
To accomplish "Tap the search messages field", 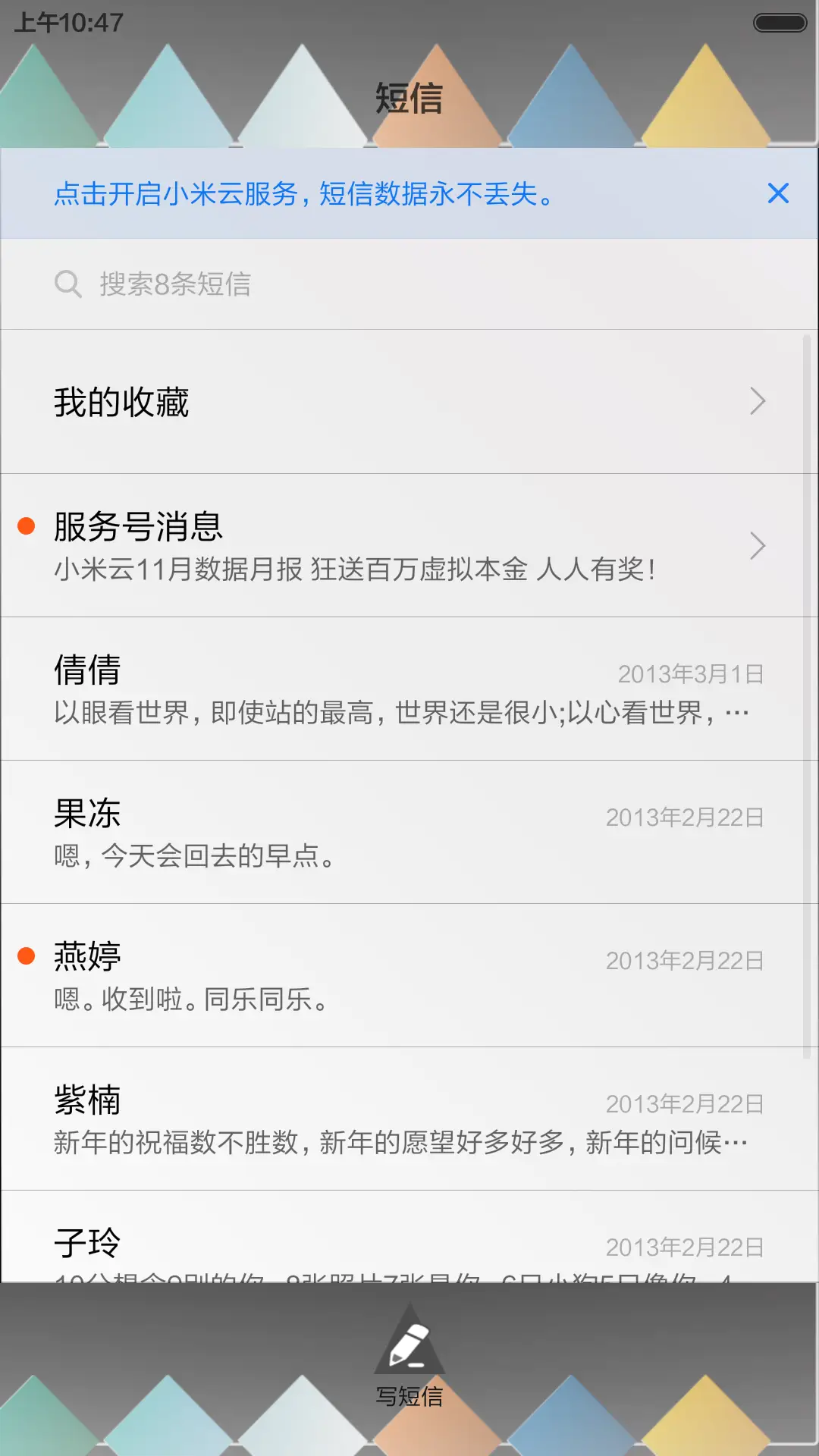I will click(409, 284).
